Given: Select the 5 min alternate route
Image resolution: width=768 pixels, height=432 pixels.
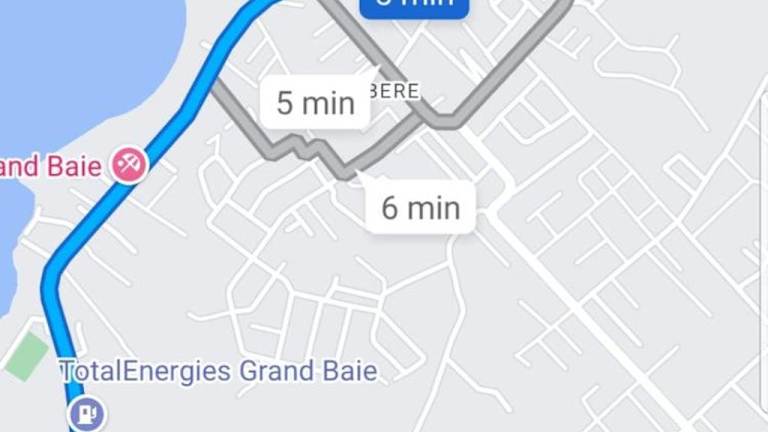Looking at the screenshot, I should [314, 103].
